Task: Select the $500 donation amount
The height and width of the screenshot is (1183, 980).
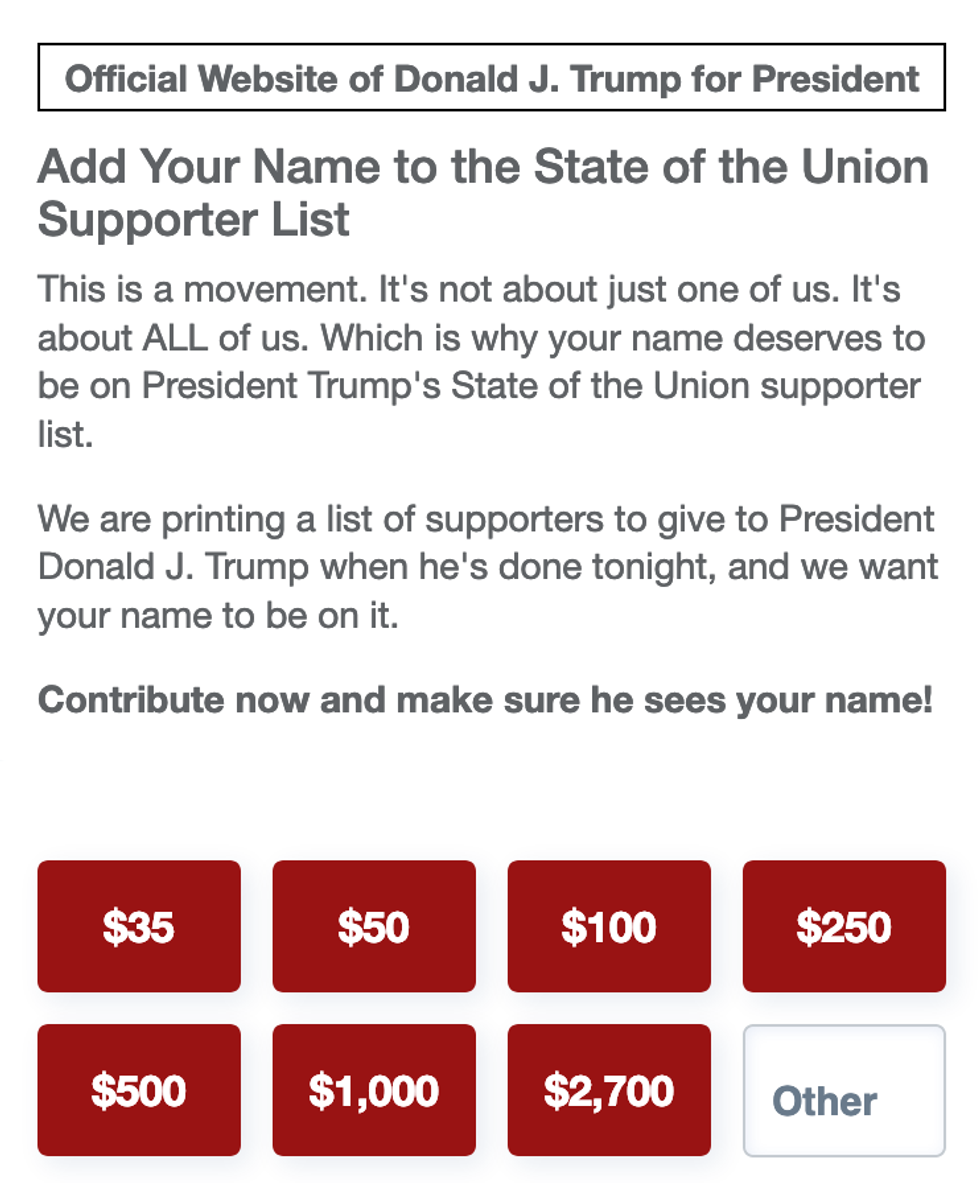Action: [x=139, y=1090]
